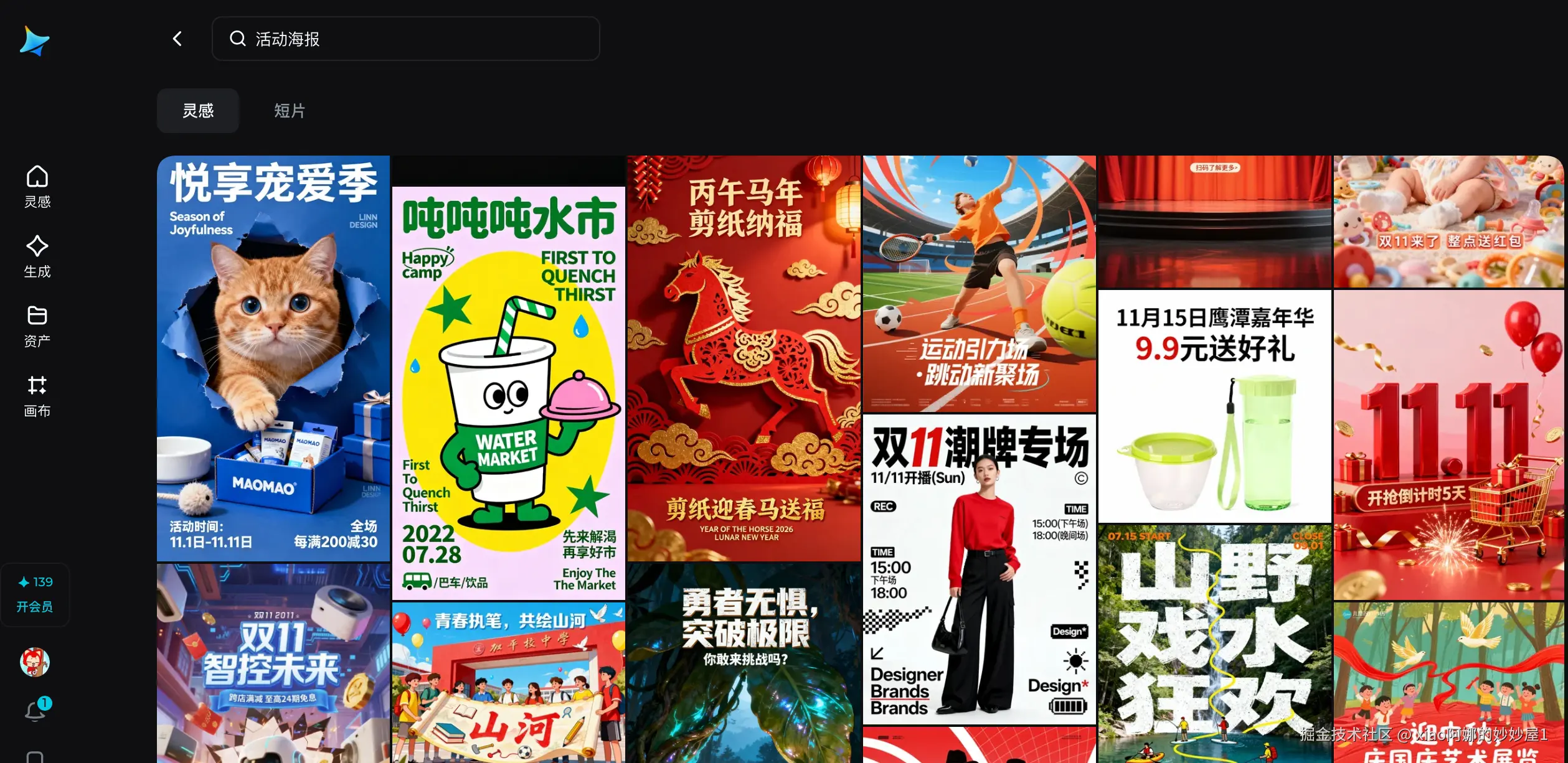View the 11月15日鹰潭嘉年华 poster
This screenshot has height=763, width=1568.
pyautogui.click(x=1214, y=406)
